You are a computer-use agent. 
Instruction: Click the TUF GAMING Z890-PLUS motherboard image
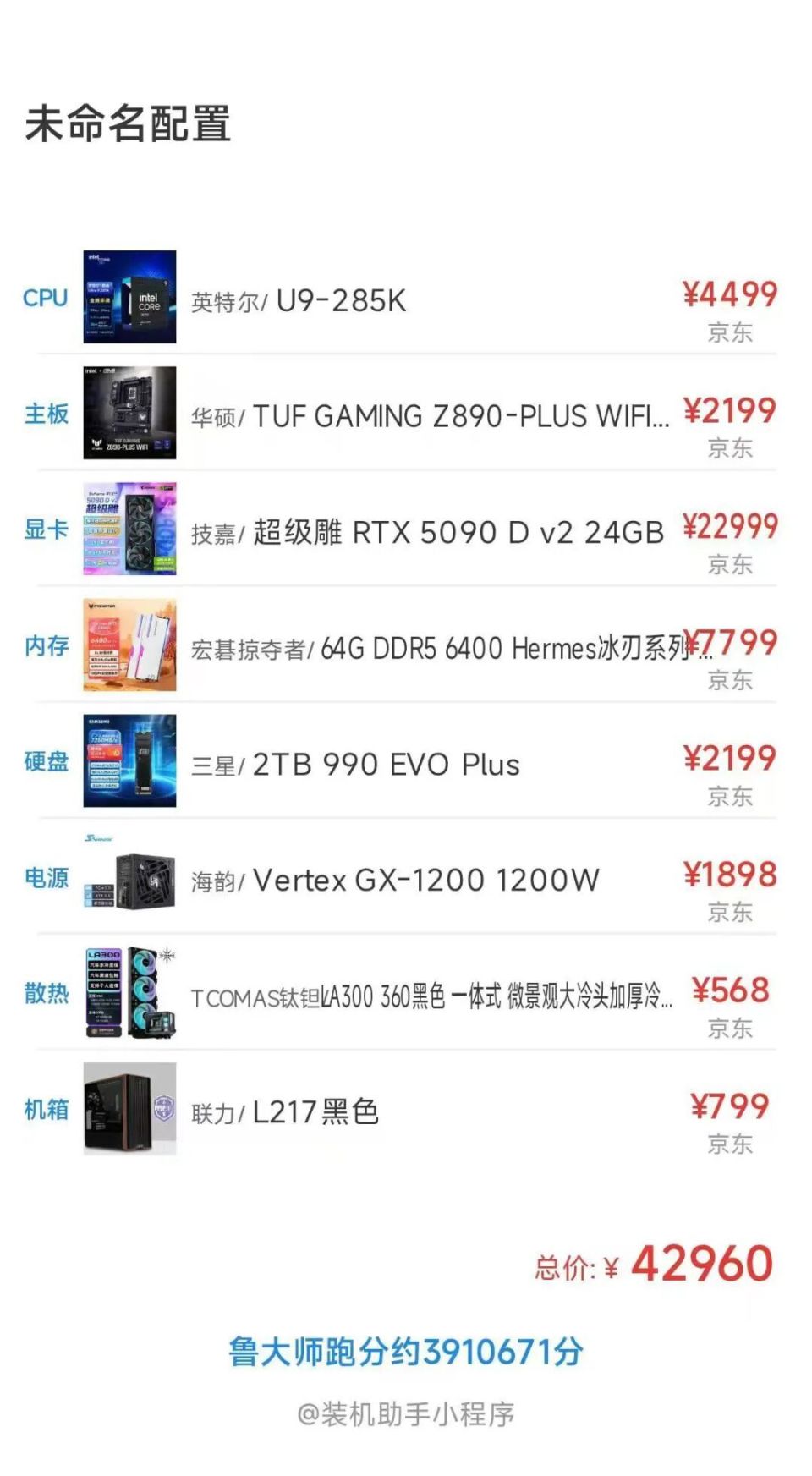click(x=129, y=415)
